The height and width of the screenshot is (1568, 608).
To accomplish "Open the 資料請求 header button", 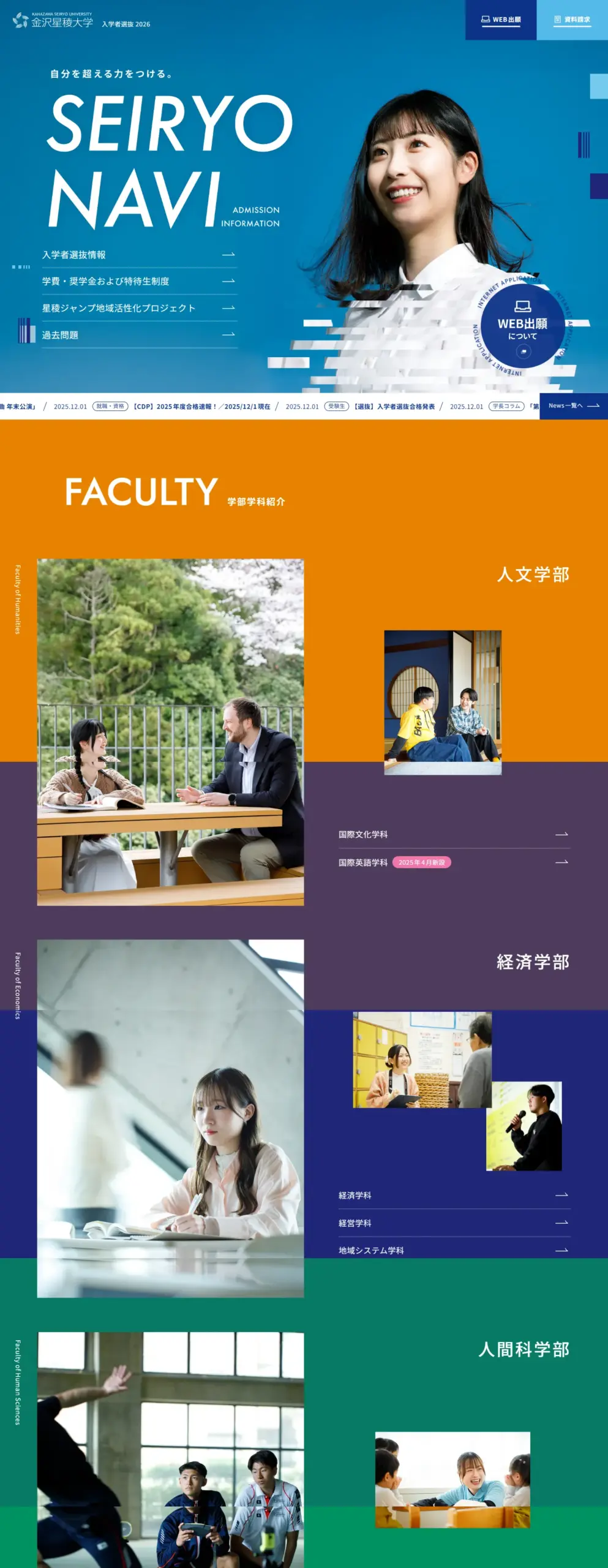I will click(x=572, y=20).
